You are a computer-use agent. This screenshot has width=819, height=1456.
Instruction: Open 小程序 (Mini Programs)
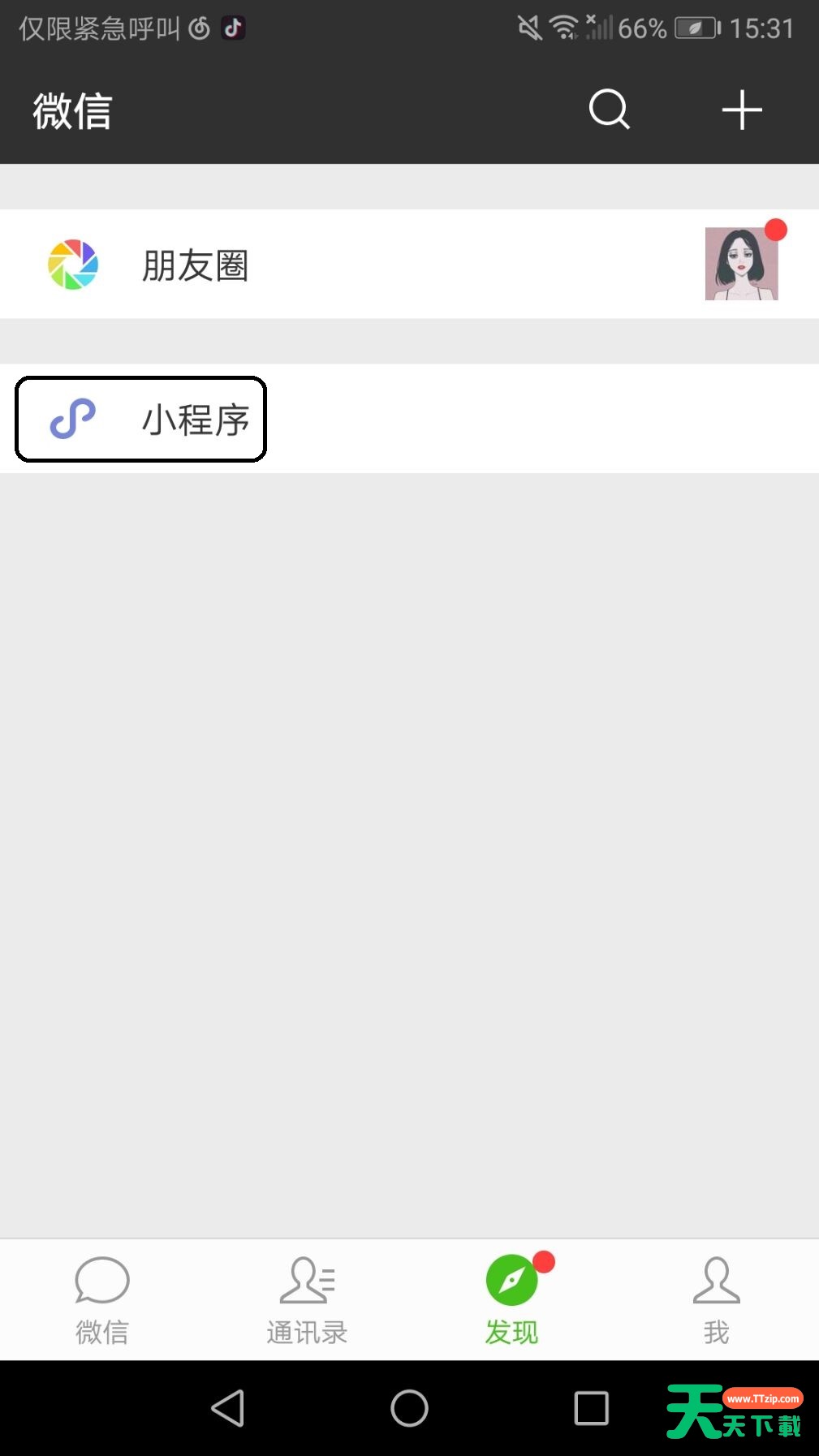(x=409, y=419)
